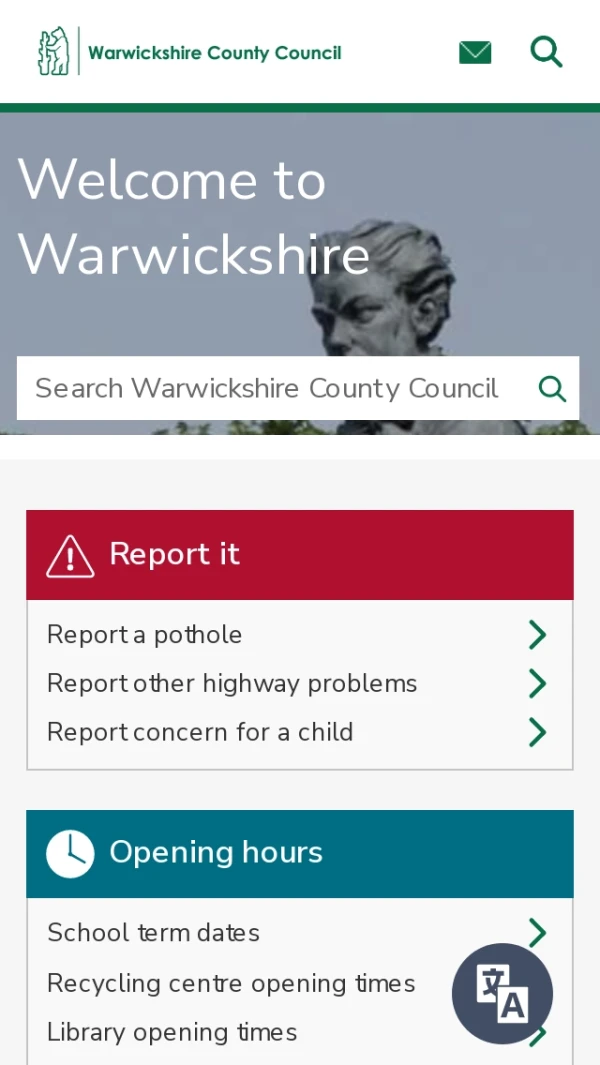Open Recycling centre opening times
Image resolution: width=600 pixels, height=1065 pixels.
[x=231, y=983]
